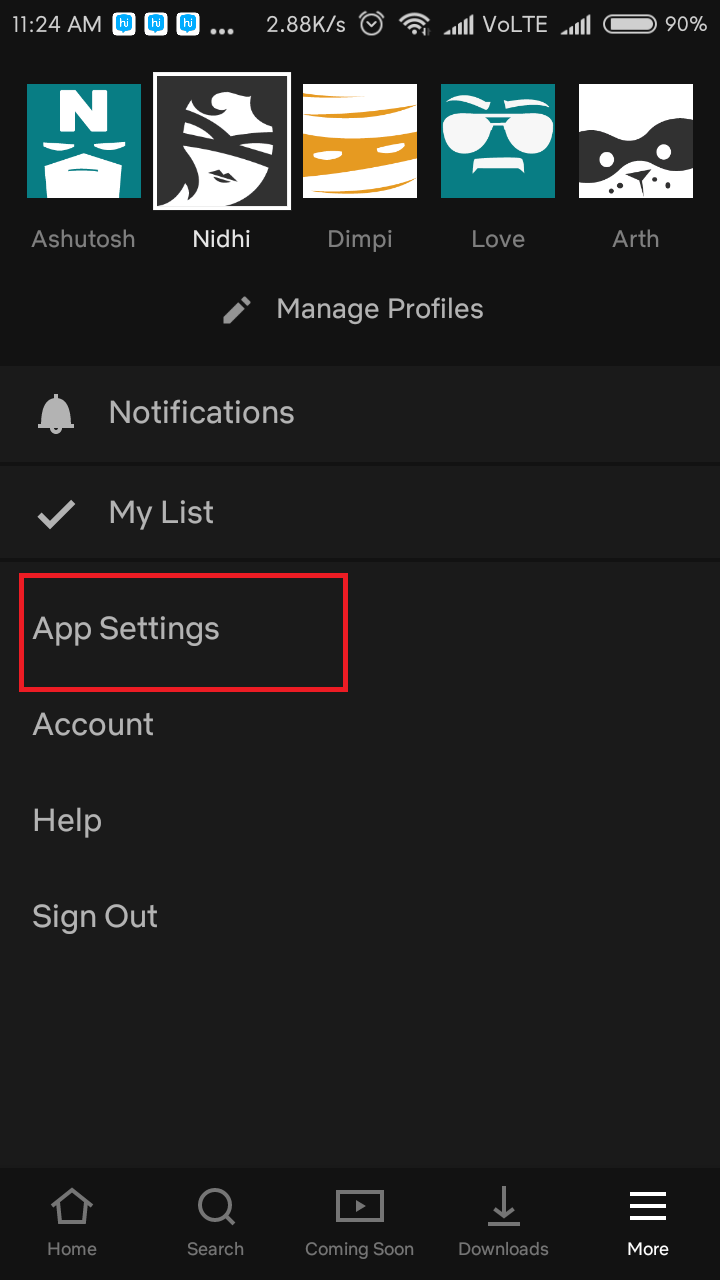The height and width of the screenshot is (1280, 720).
Task: Go to the Coming Soon tab
Action: point(359,1222)
